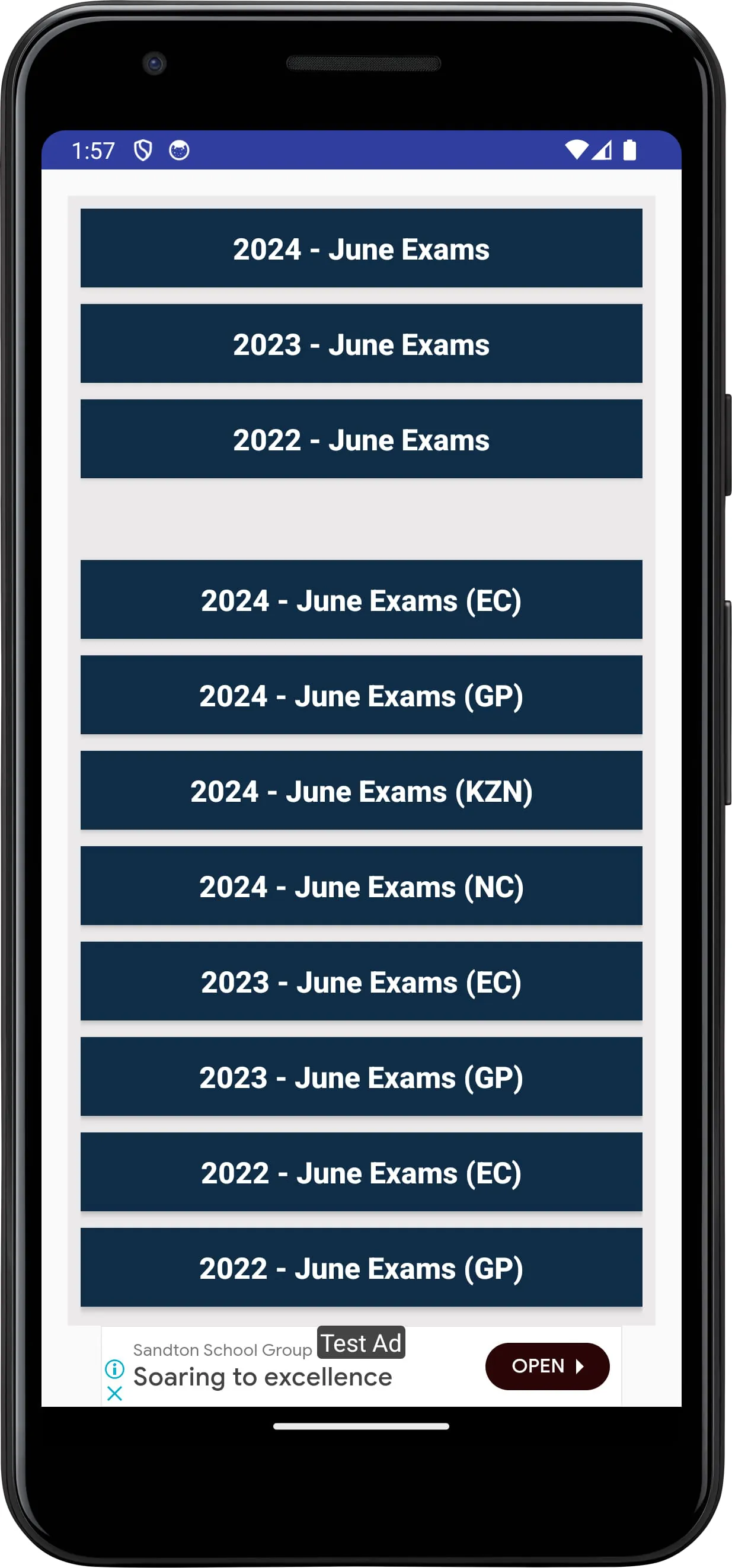Viewport: 732px width, 1568px height.
Task: Open the ad info icon
Action: click(x=114, y=1369)
